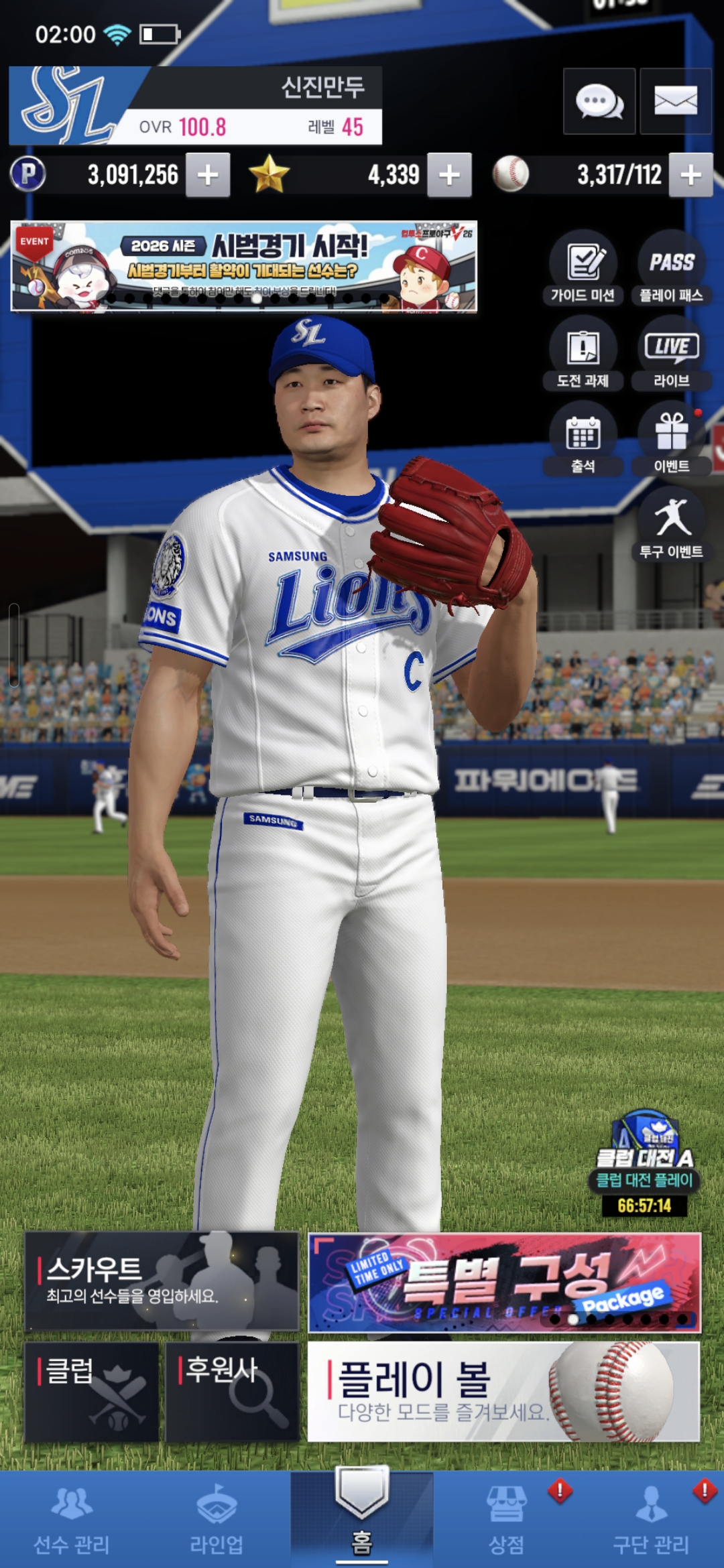Open the 클럽 tile

[x=92, y=1391]
